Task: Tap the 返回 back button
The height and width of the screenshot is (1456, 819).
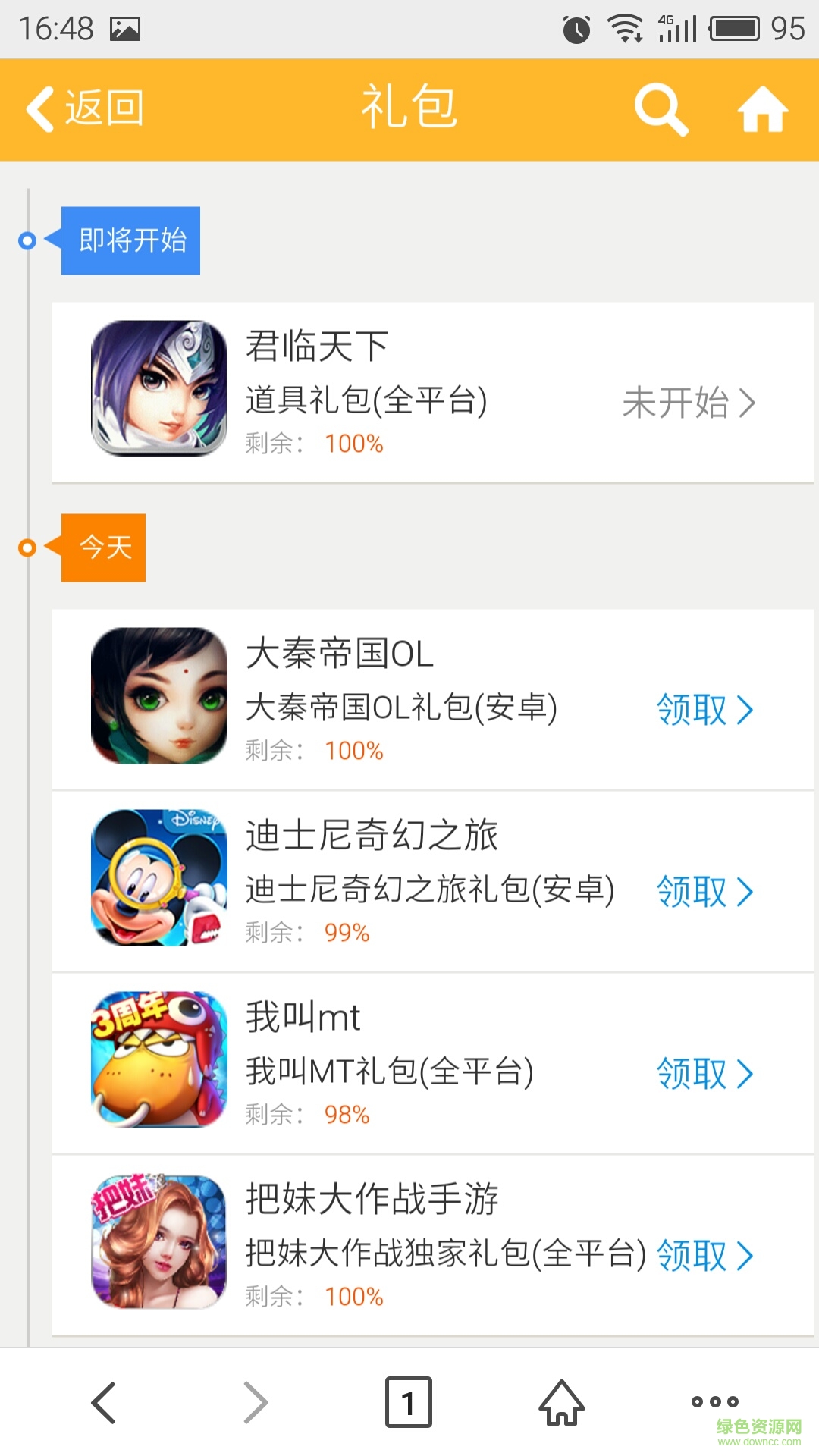Action: pyautogui.click(x=85, y=108)
